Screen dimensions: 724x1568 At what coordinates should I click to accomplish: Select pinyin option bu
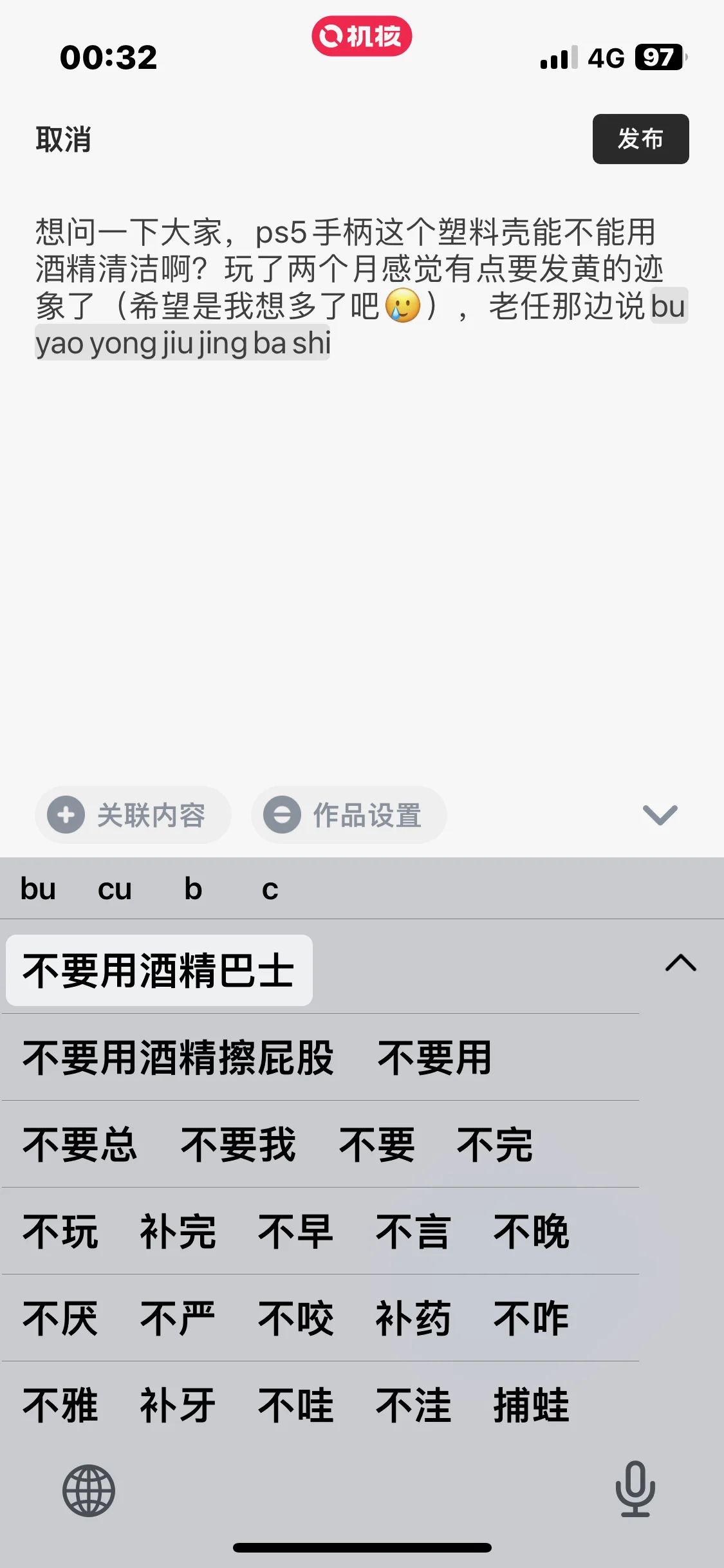38,889
